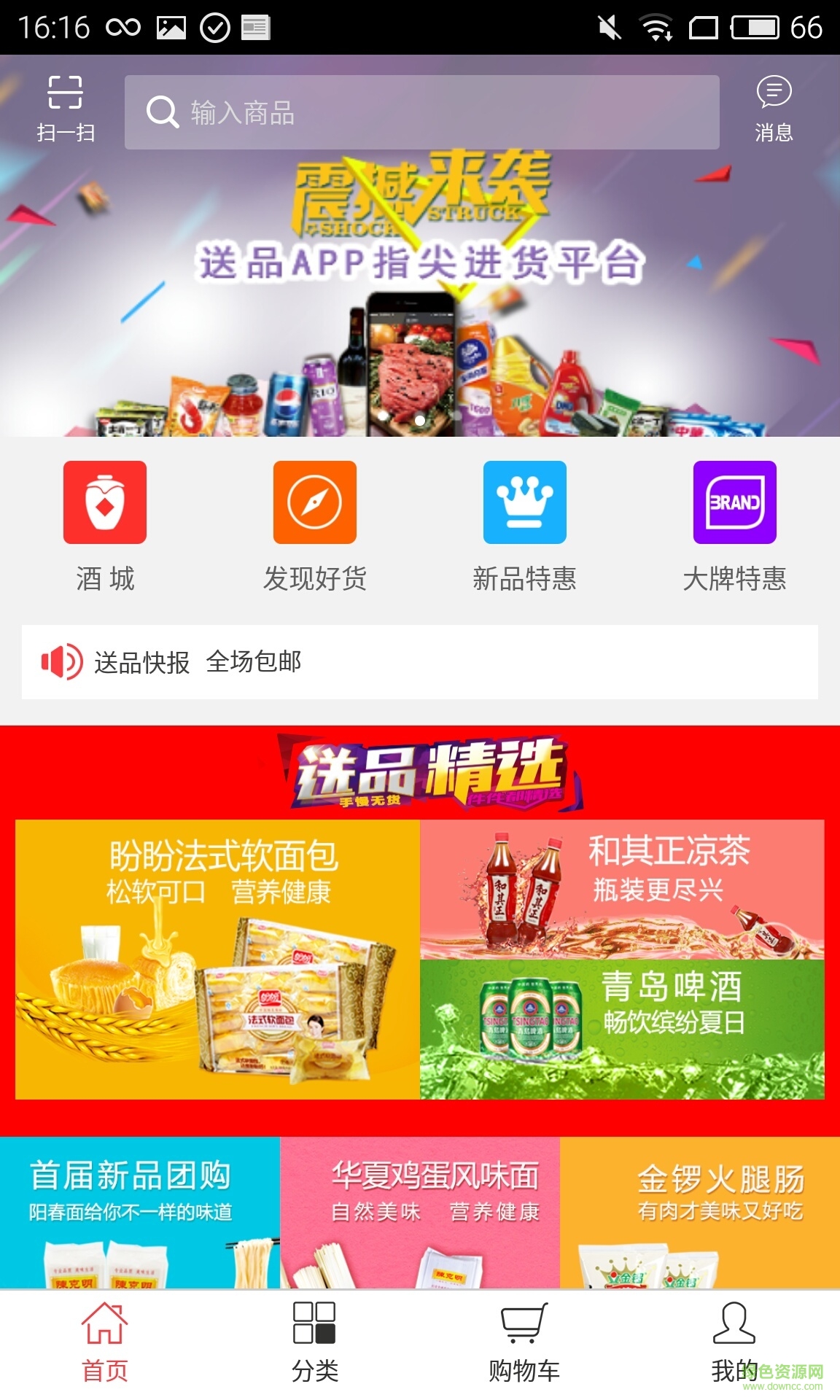Open the 金锣火腿肠 tile
Viewport: 840px width, 1400px height.
[x=700, y=1212]
